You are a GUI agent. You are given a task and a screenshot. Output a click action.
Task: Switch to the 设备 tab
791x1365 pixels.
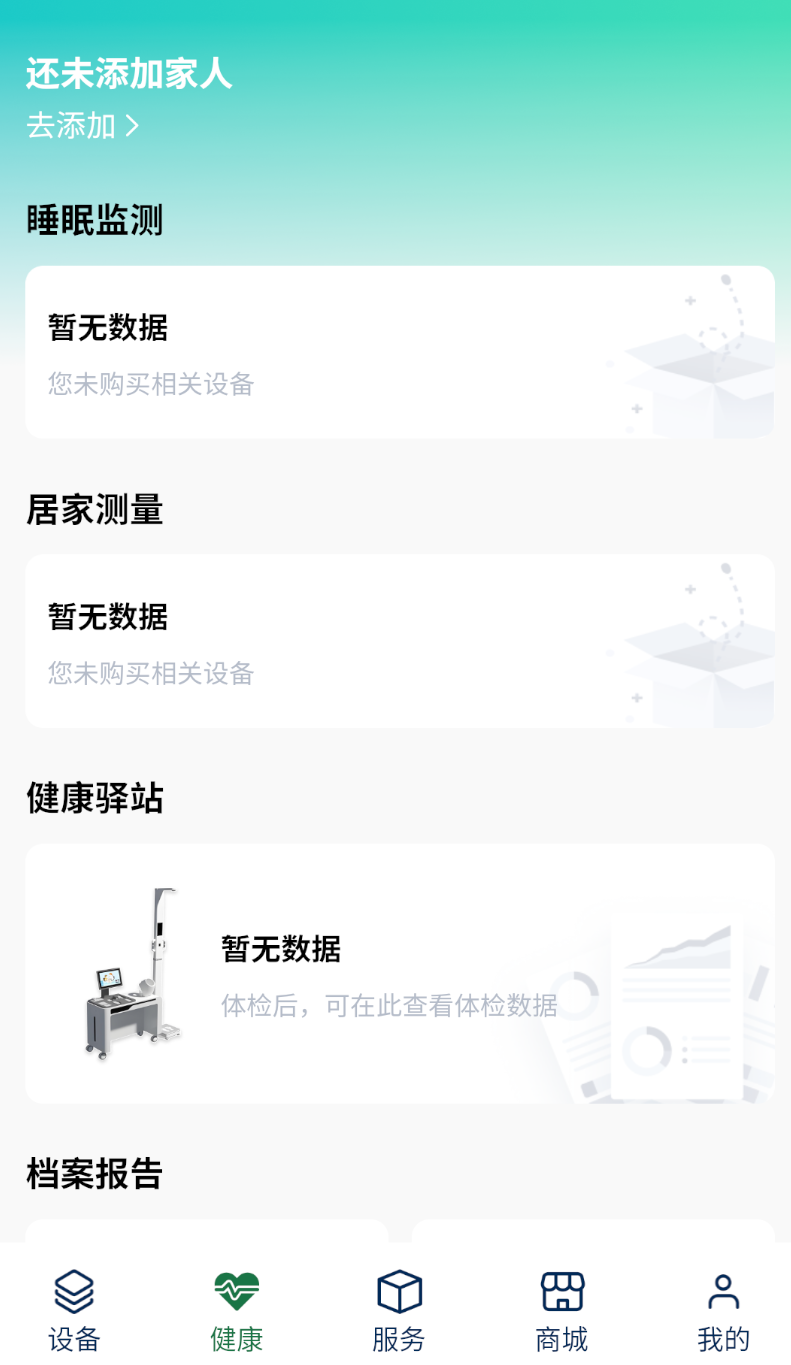(x=75, y=1310)
